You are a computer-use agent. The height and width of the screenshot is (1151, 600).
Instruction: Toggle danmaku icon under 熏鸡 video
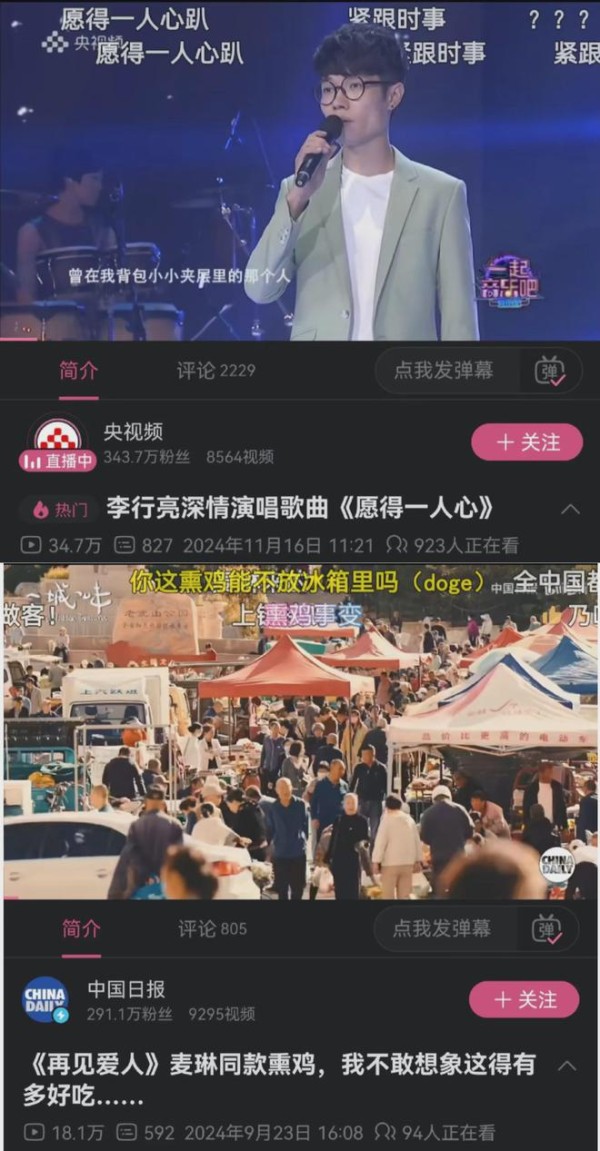(x=548, y=929)
